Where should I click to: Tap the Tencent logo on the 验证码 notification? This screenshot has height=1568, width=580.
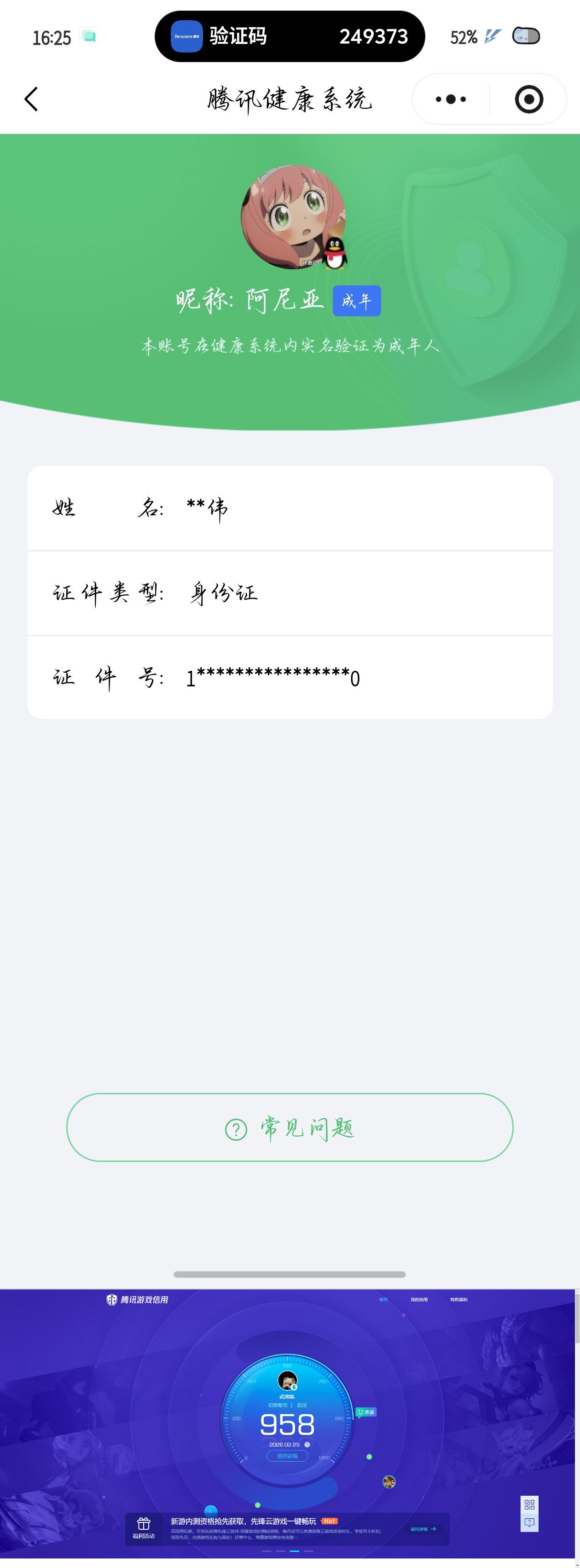click(187, 36)
